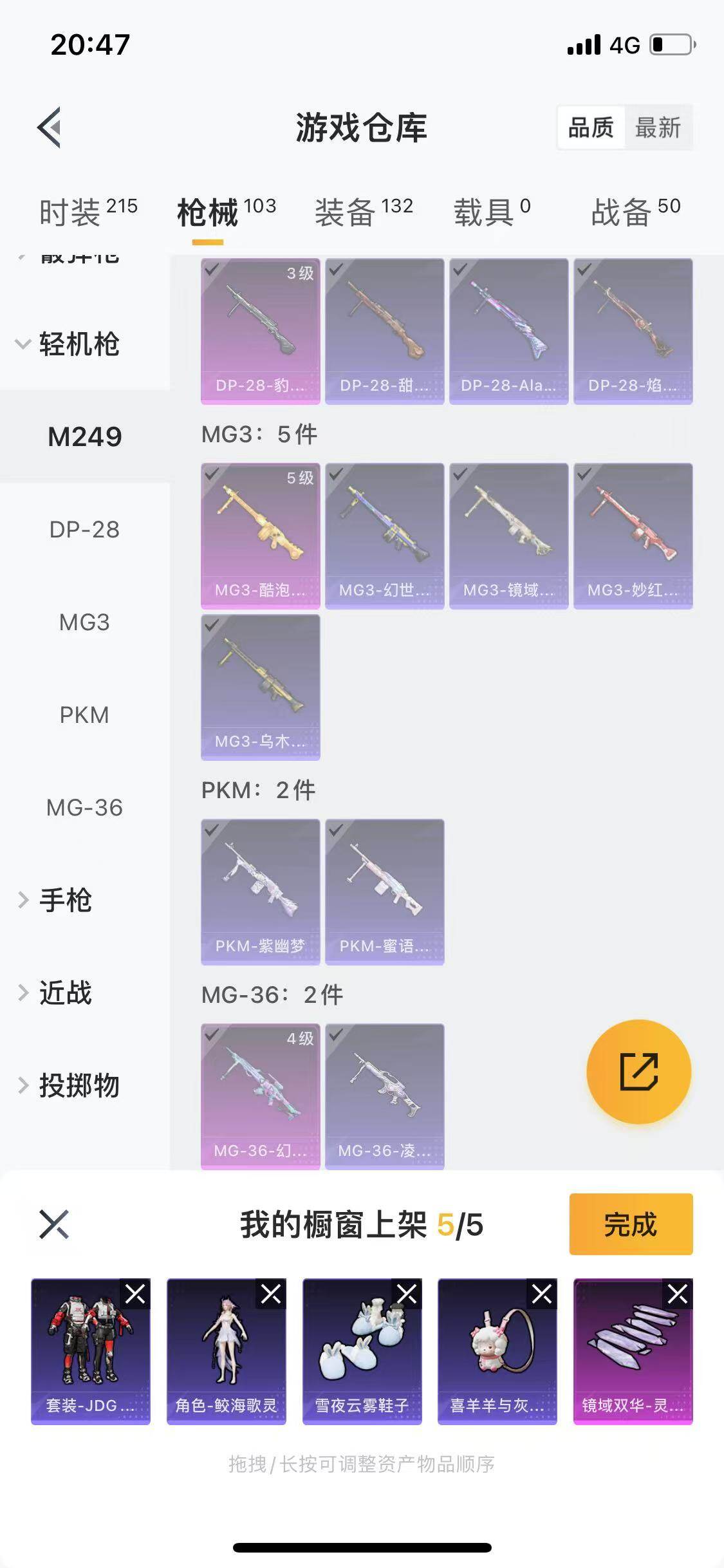This screenshot has height=1568, width=724.
Task: Check the PKM-紫幽梦 selection box
Action: pyautogui.click(x=213, y=830)
